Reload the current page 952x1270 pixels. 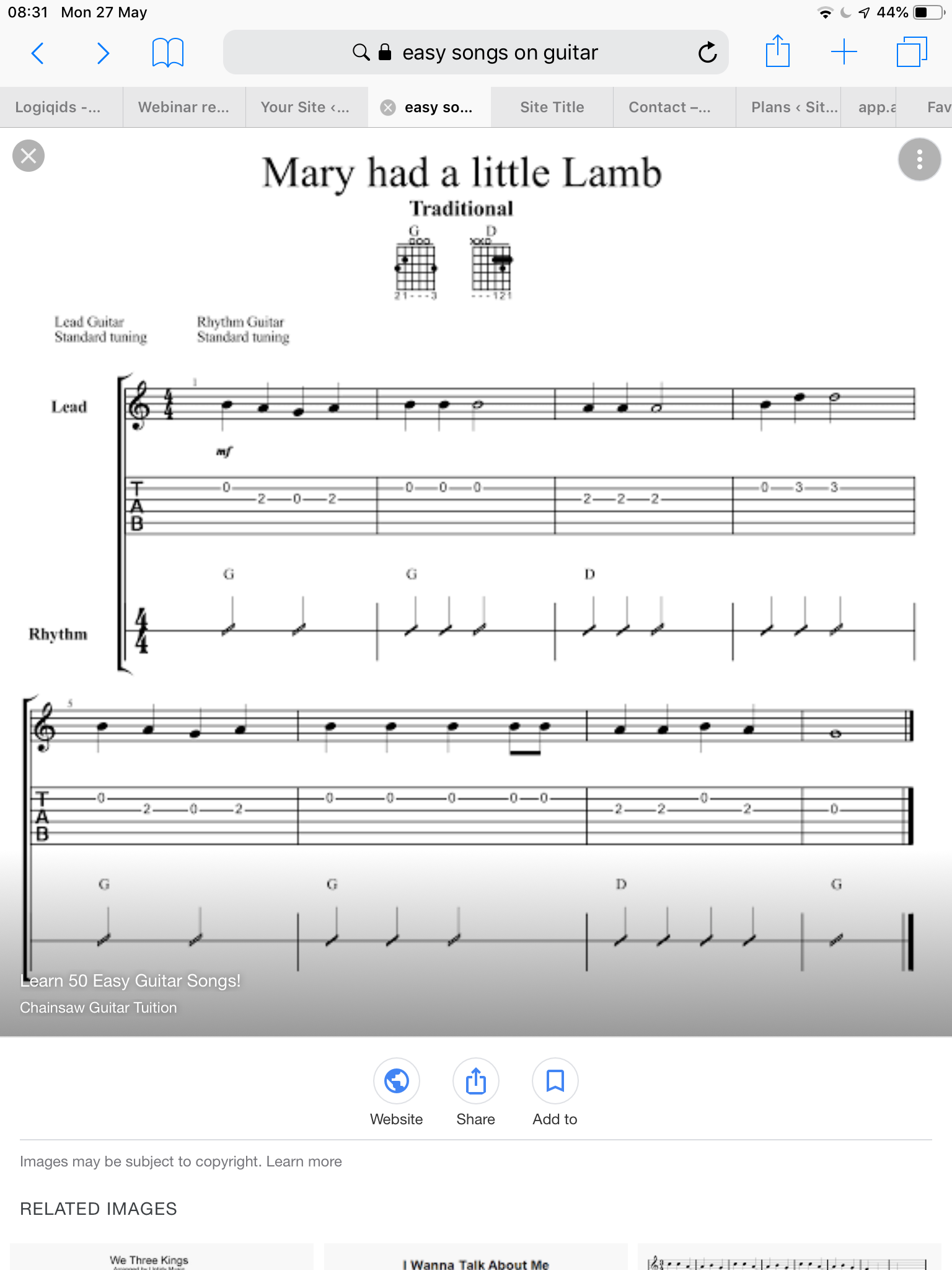pos(707,53)
